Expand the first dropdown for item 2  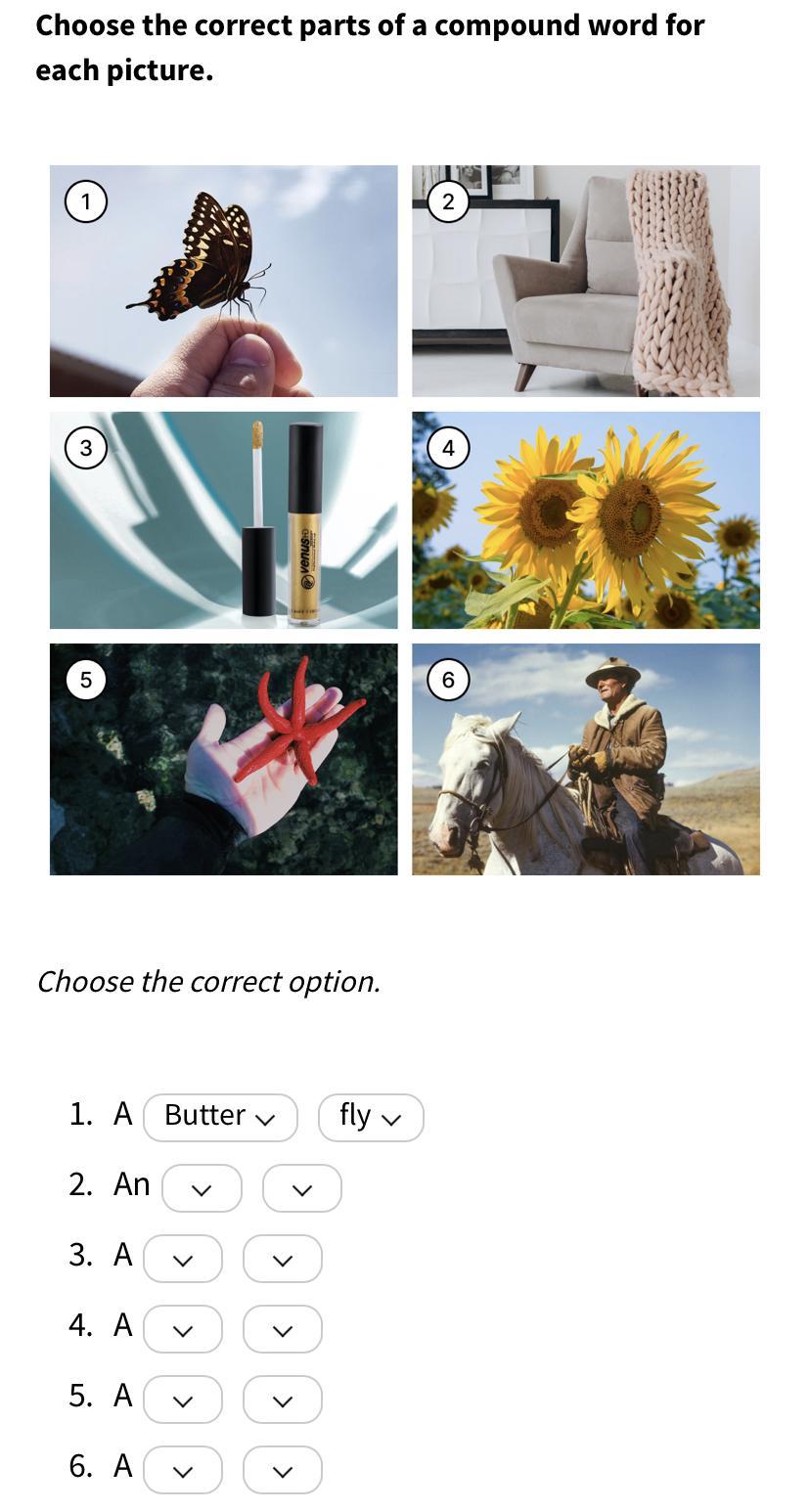coord(202,1188)
